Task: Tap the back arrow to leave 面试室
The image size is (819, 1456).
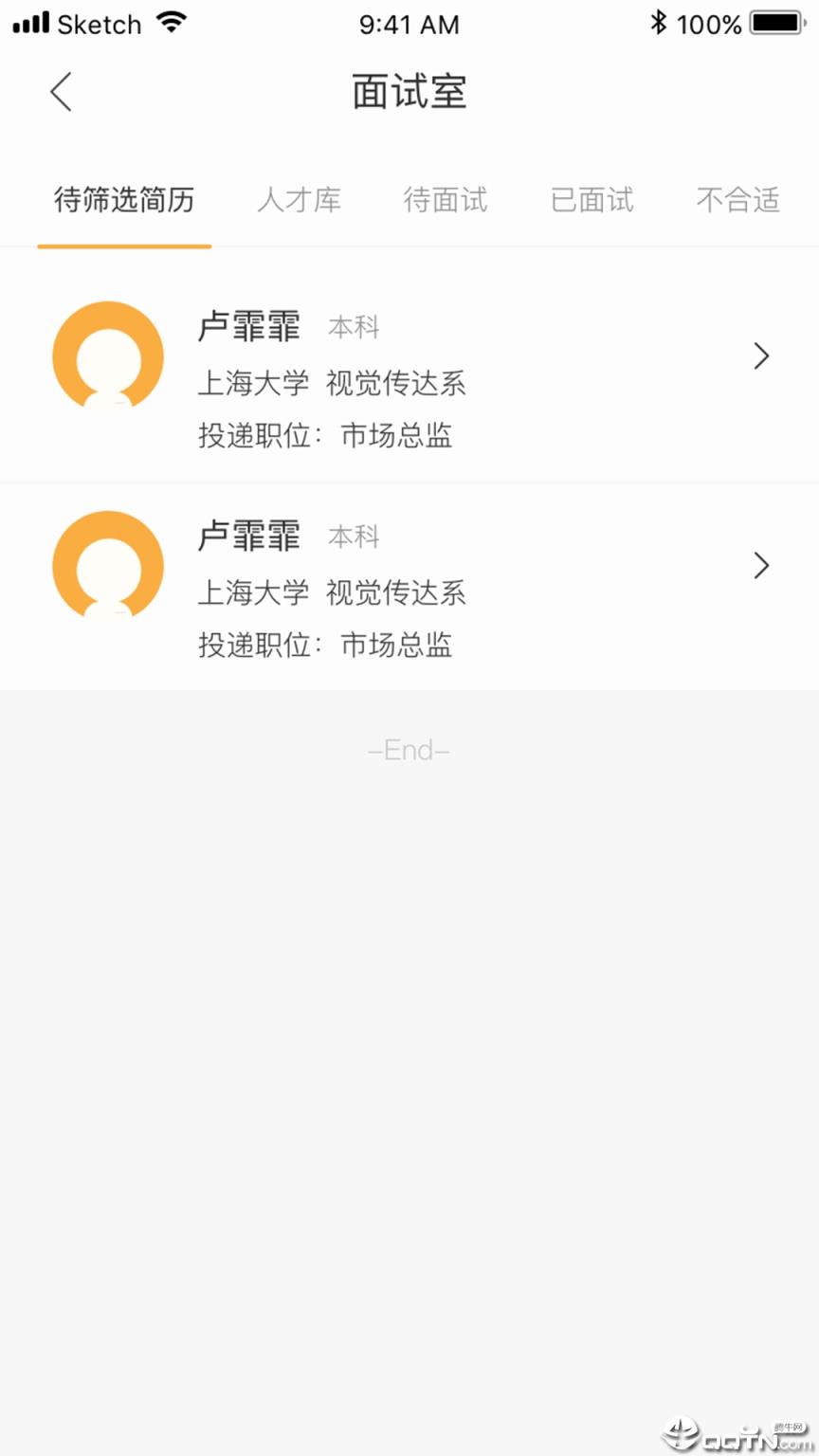Action: 60,92
